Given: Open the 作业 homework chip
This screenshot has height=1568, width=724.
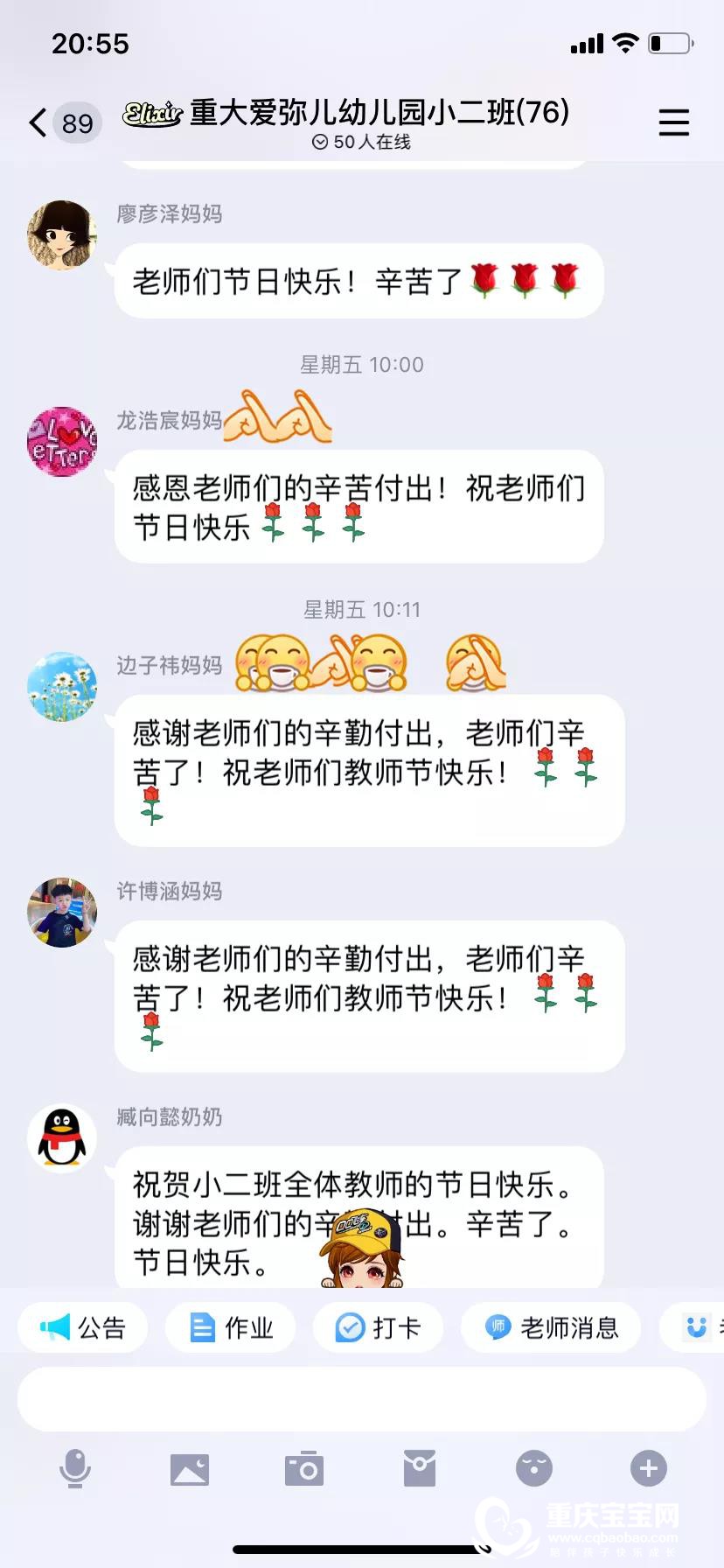Looking at the screenshot, I should pyautogui.click(x=231, y=1327).
